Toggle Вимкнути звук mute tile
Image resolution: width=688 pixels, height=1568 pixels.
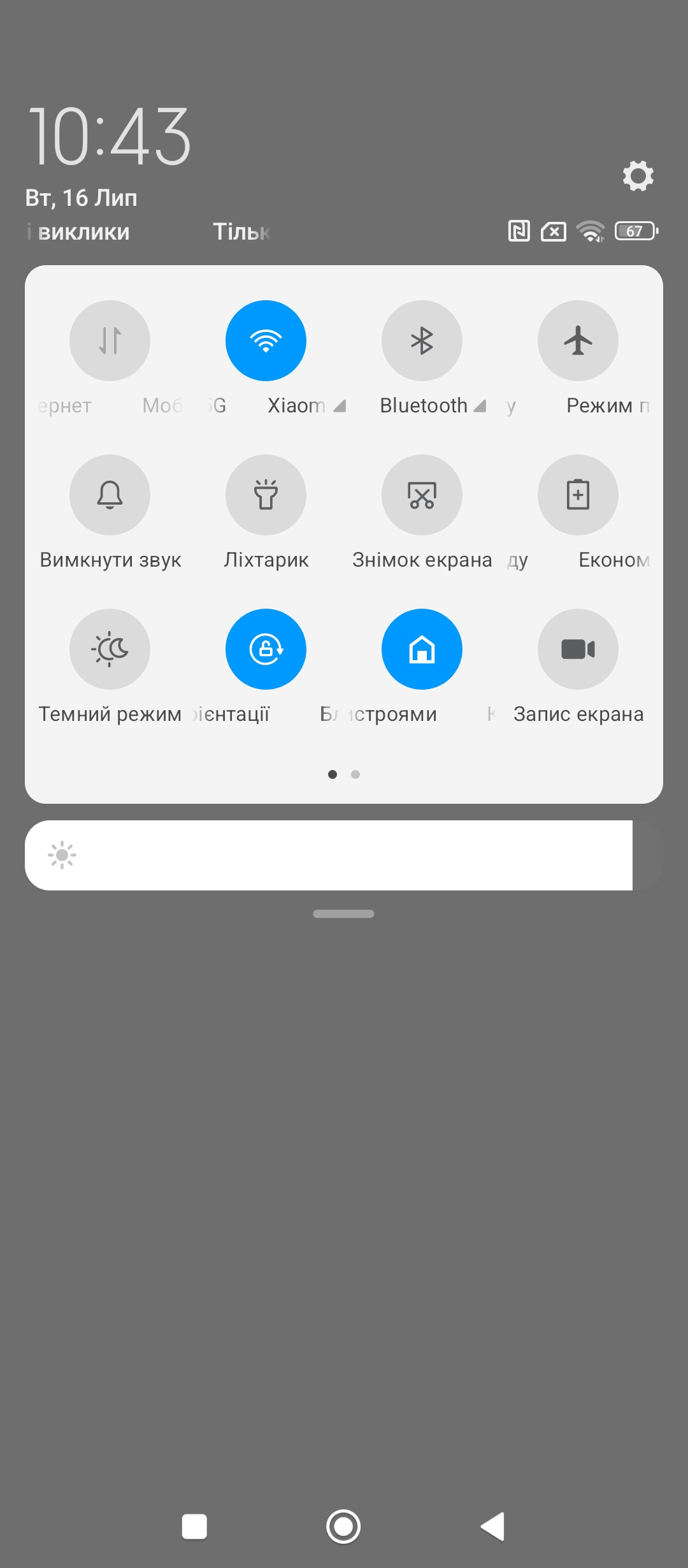click(110, 495)
